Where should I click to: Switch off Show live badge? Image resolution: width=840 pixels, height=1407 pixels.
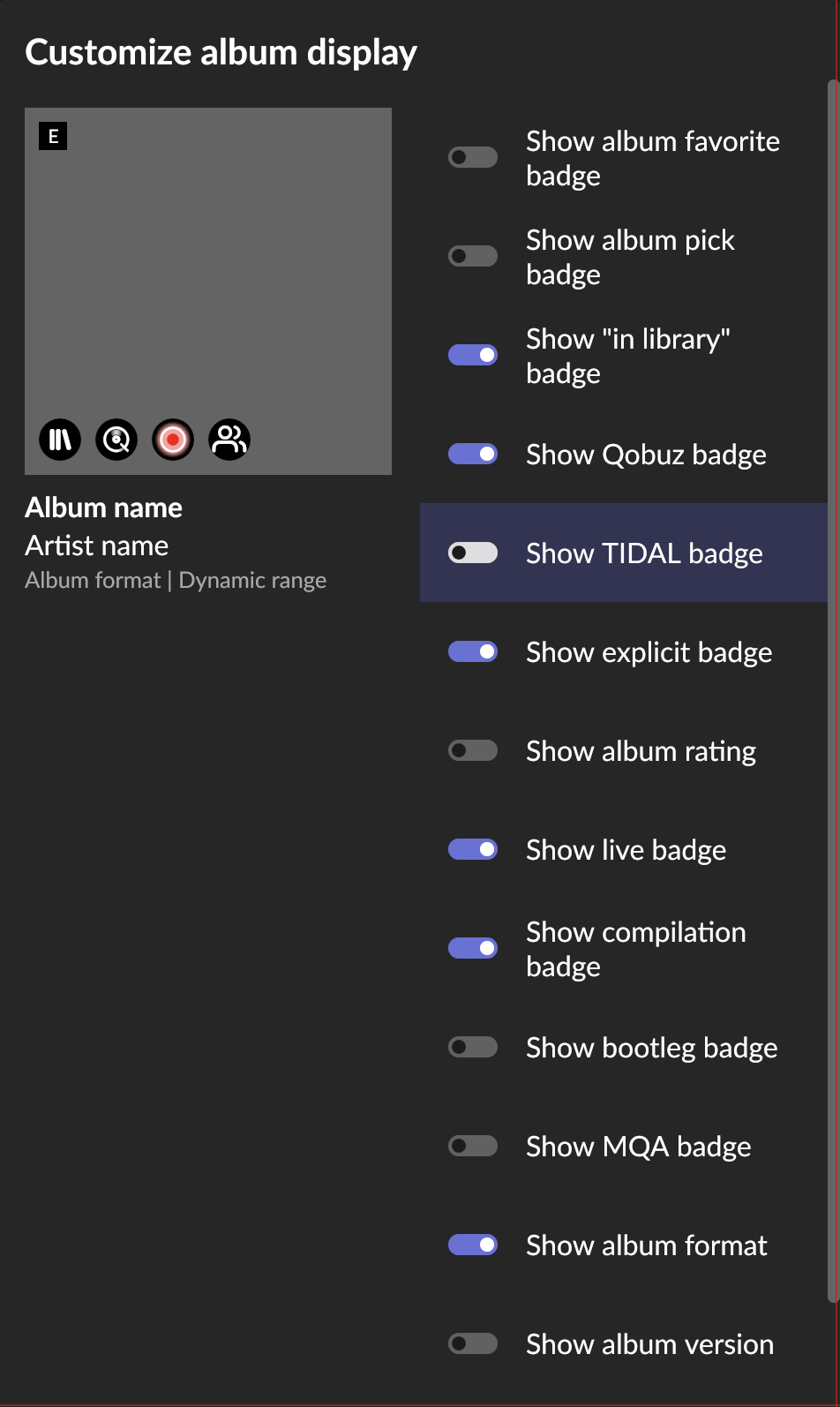tap(473, 849)
